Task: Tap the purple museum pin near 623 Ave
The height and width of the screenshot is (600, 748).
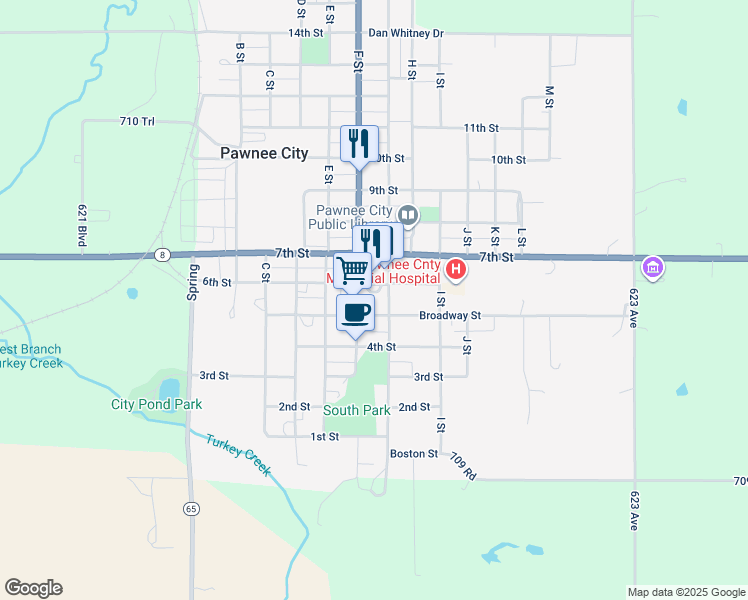Action: [653, 268]
